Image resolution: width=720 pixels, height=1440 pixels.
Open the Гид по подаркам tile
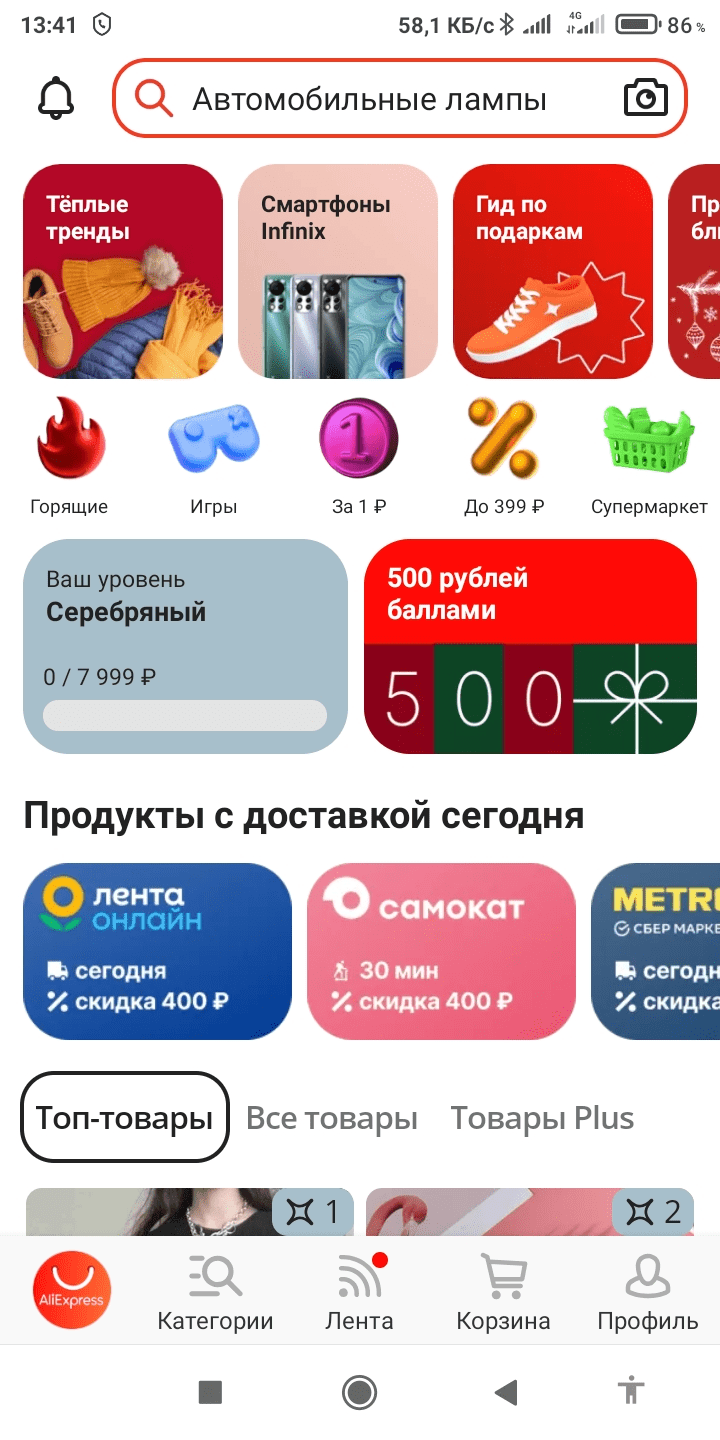(x=553, y=271)
